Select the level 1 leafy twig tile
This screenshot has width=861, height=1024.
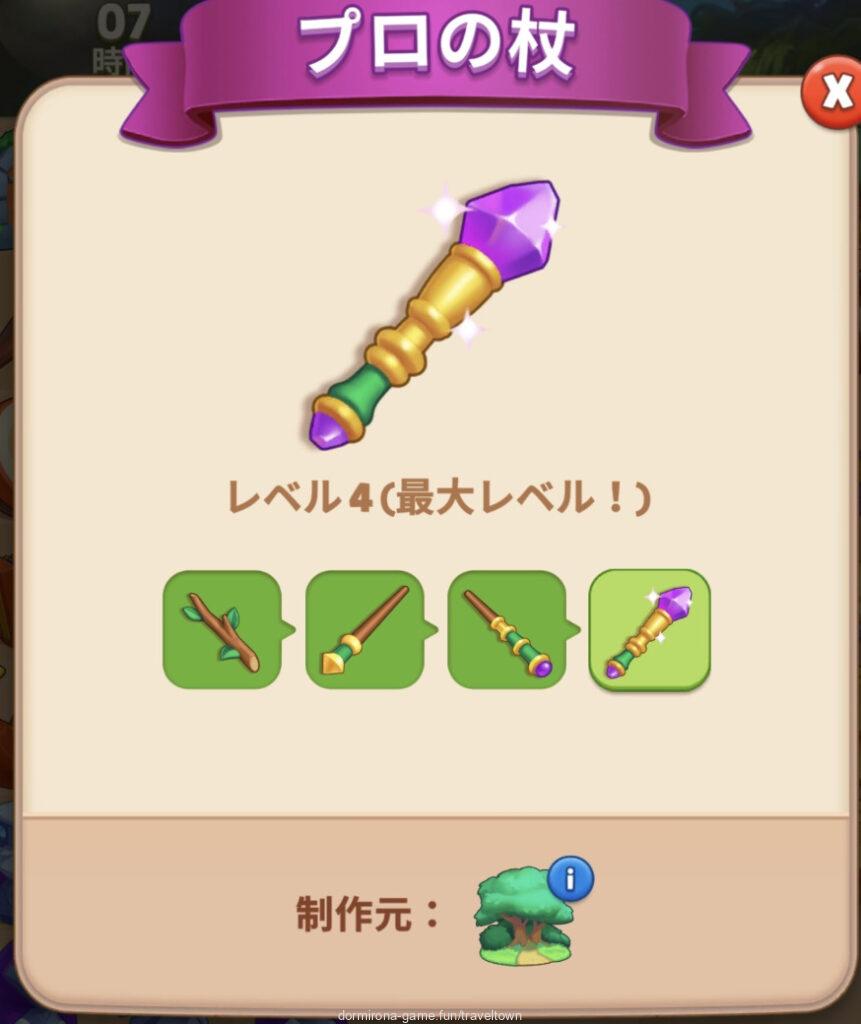[222, 629]
